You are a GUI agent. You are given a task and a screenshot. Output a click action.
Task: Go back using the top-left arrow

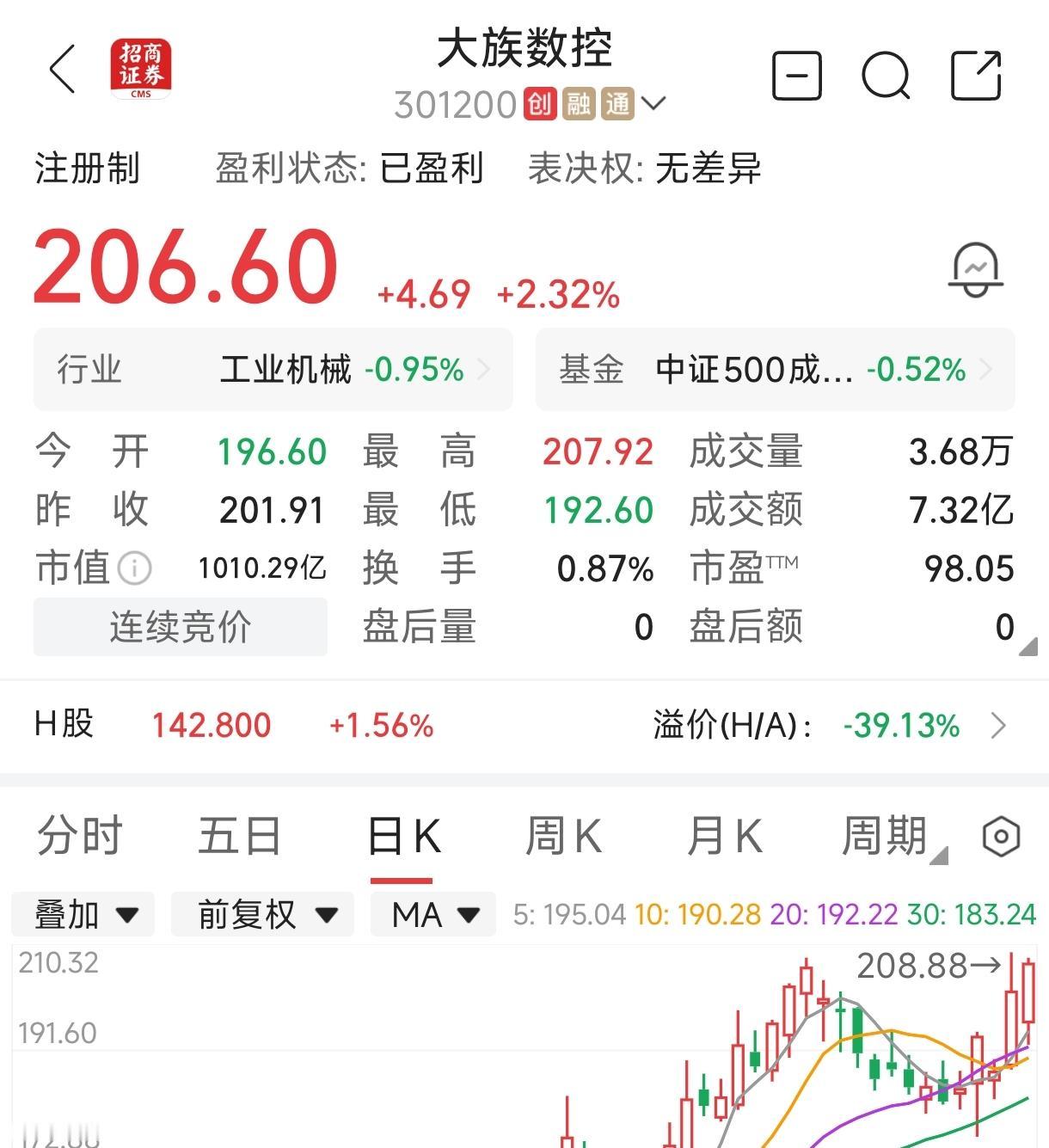pyautogui.click(x=63, y=69)
